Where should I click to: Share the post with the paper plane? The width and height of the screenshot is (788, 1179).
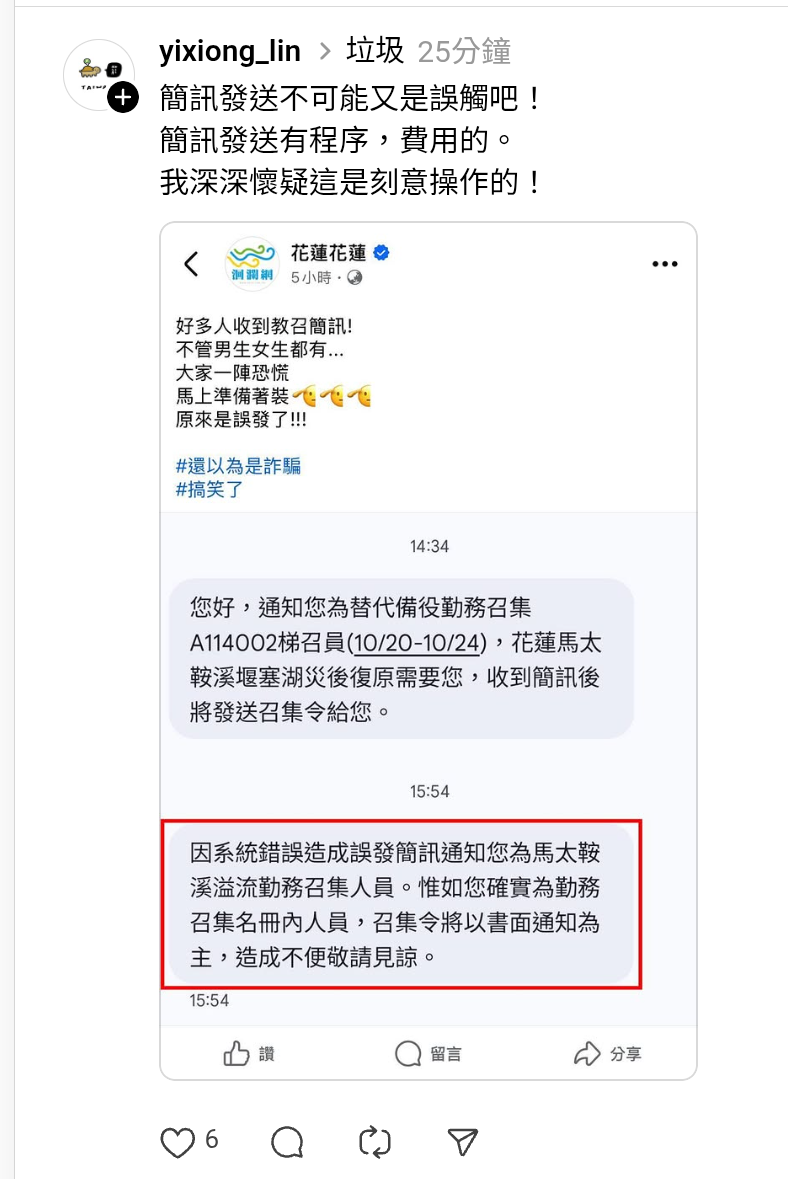[462, 1142]
